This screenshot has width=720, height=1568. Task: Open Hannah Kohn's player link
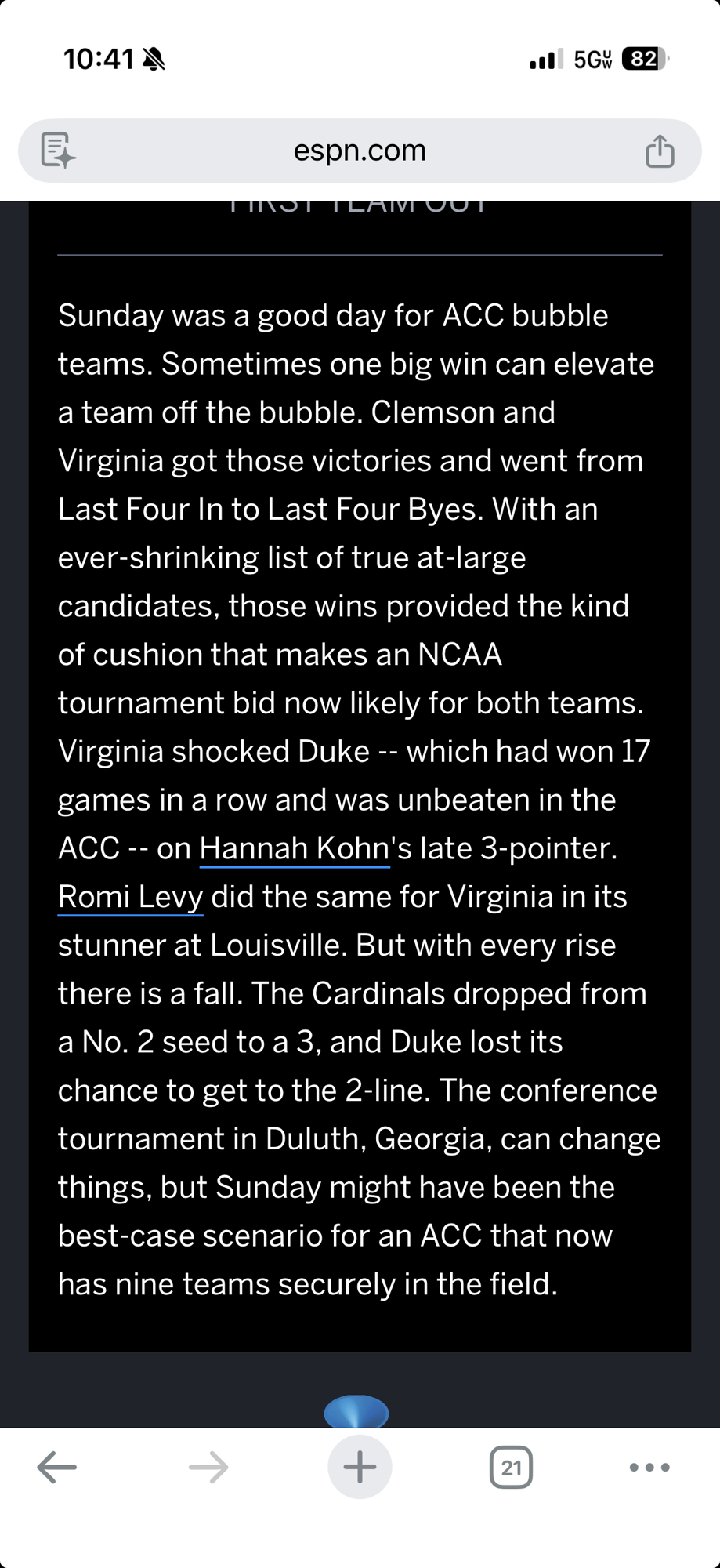(x=295, y=848)
